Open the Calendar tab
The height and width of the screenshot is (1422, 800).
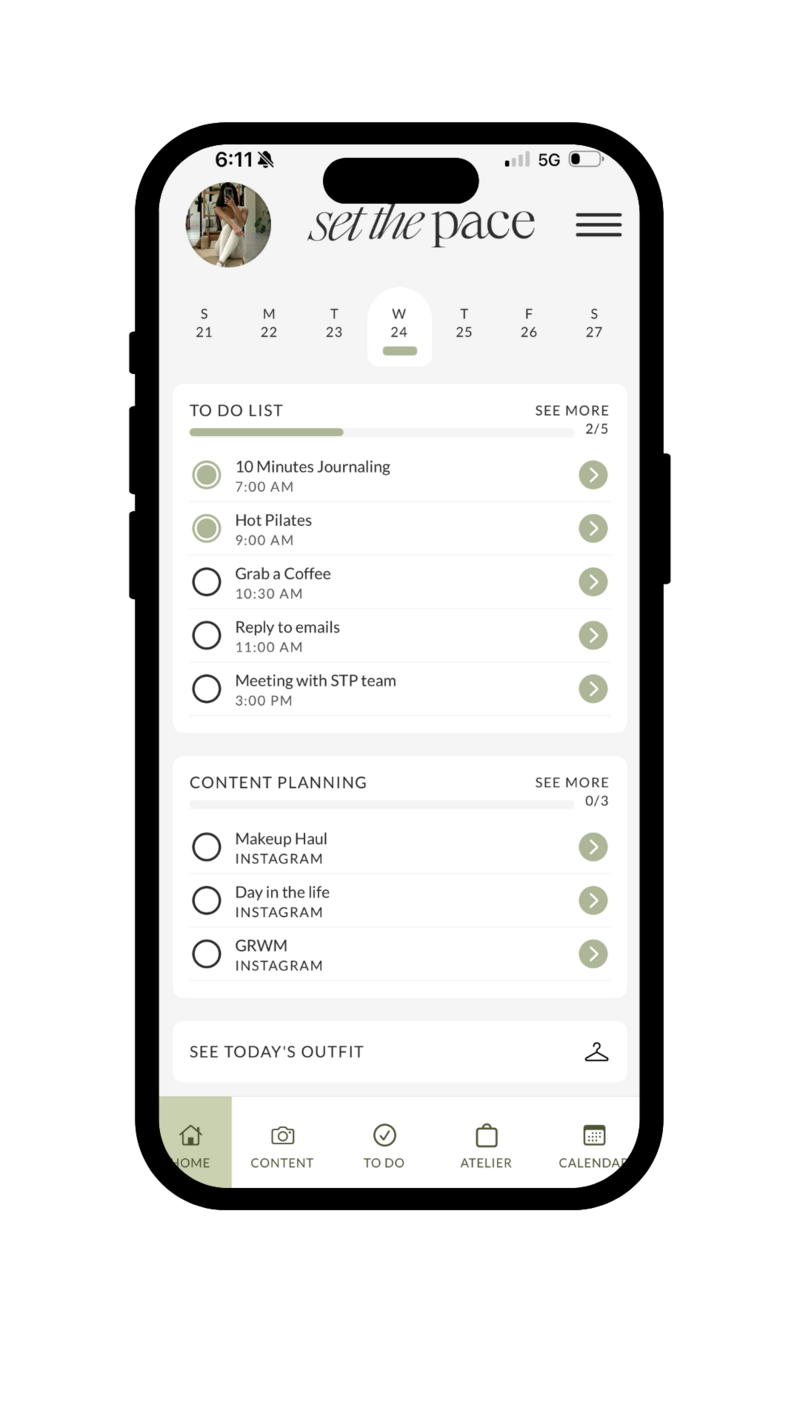[593, 1145]
